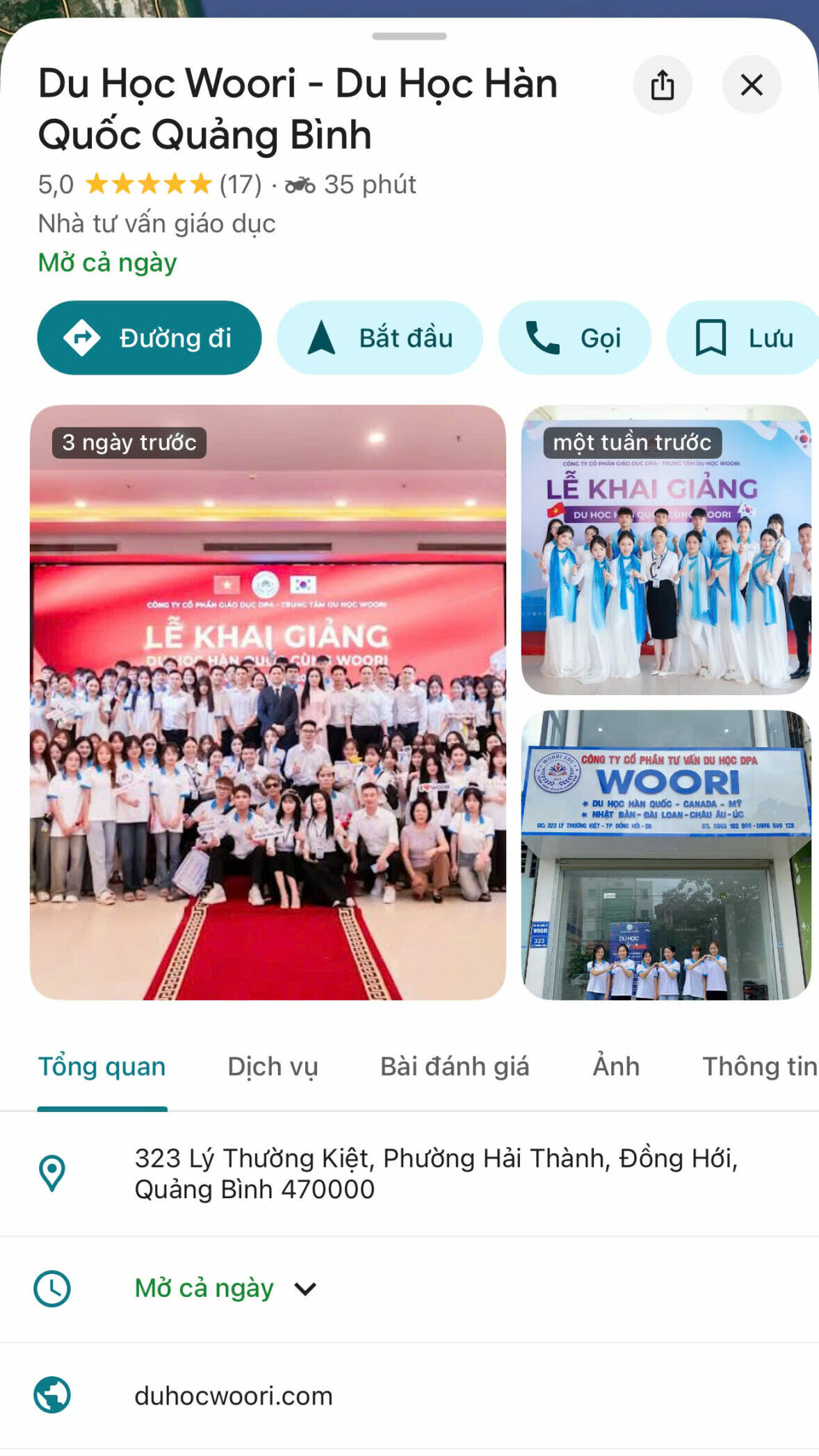819x1456 pixels.
Task: Switch to the Dịch vụ tab
Action: (273, 1066)
